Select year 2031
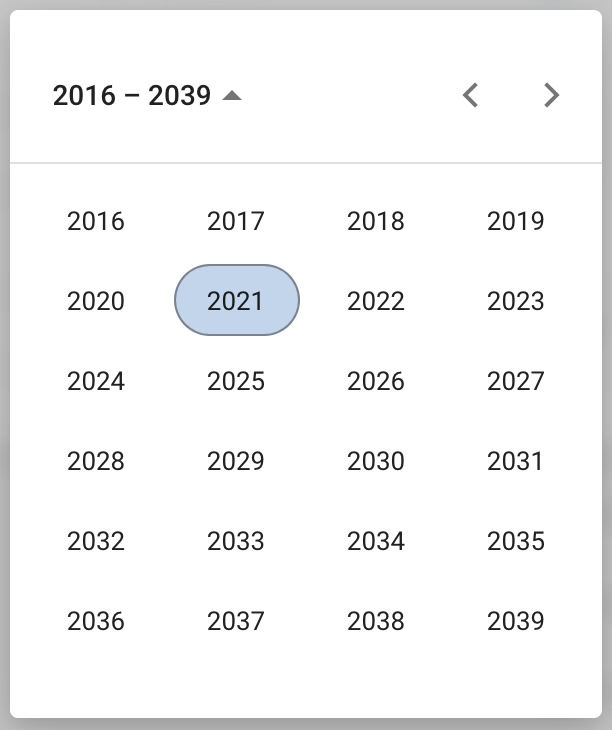 tap(516, 461)
